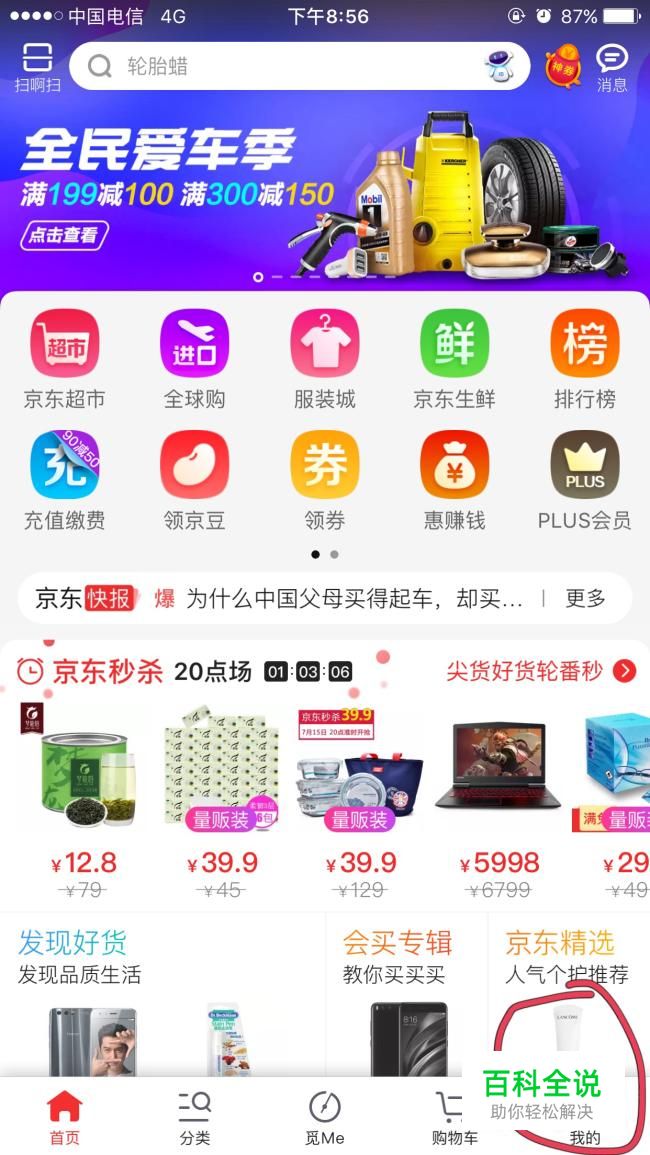This screenshot has width=650, height=1155.
Task: Open 排行榜 rankings
Action: (585, 360)
